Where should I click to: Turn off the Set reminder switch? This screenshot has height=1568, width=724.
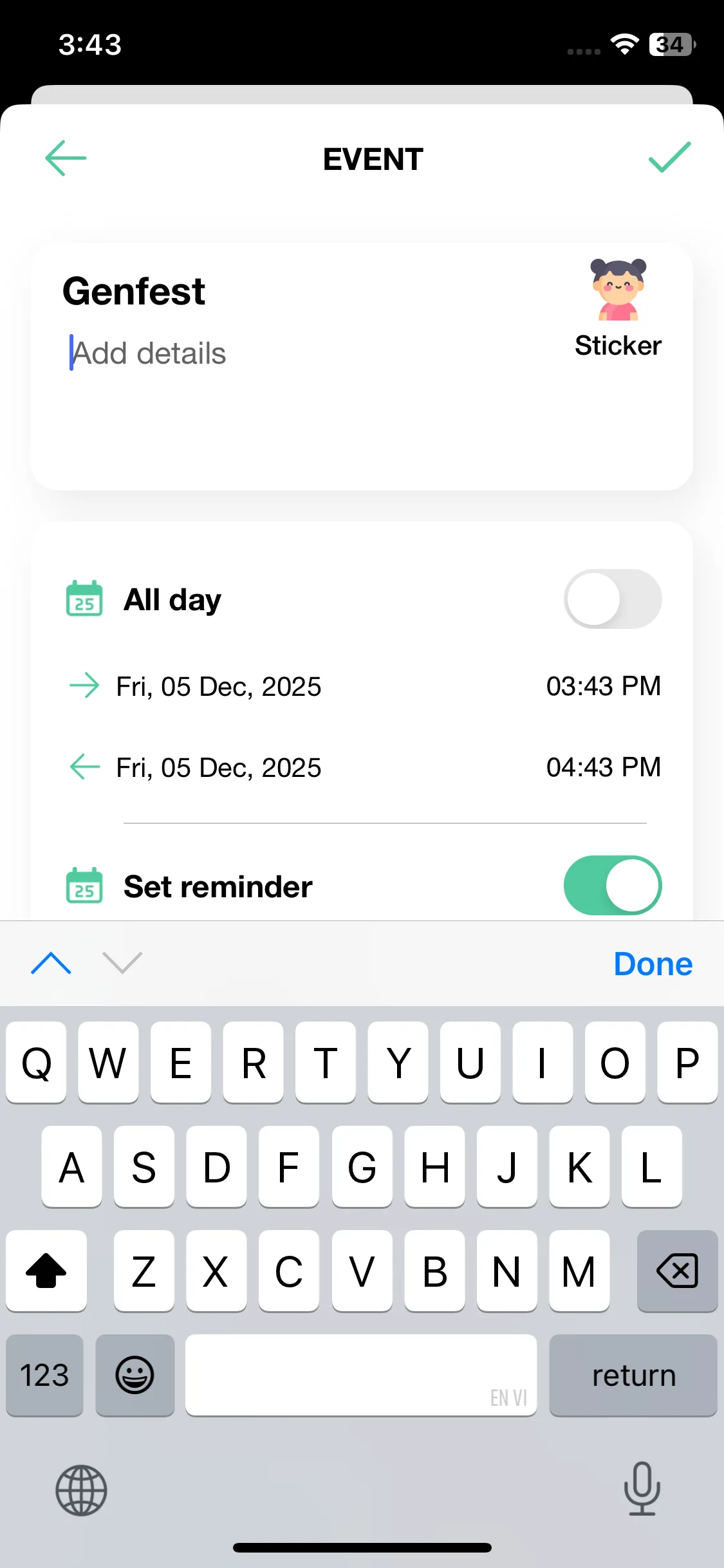pos(612,886)
